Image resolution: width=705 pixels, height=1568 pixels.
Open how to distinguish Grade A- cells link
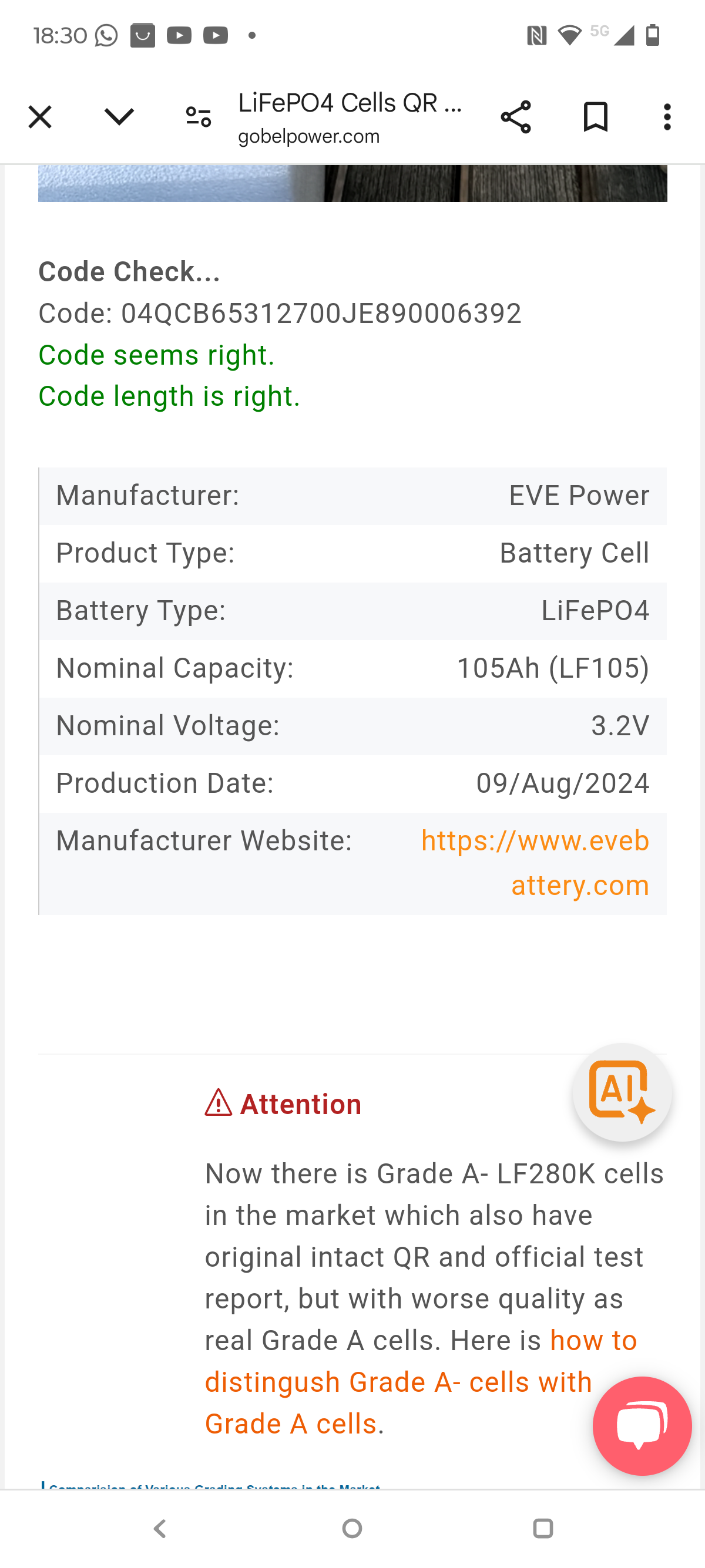(420, 1382)
